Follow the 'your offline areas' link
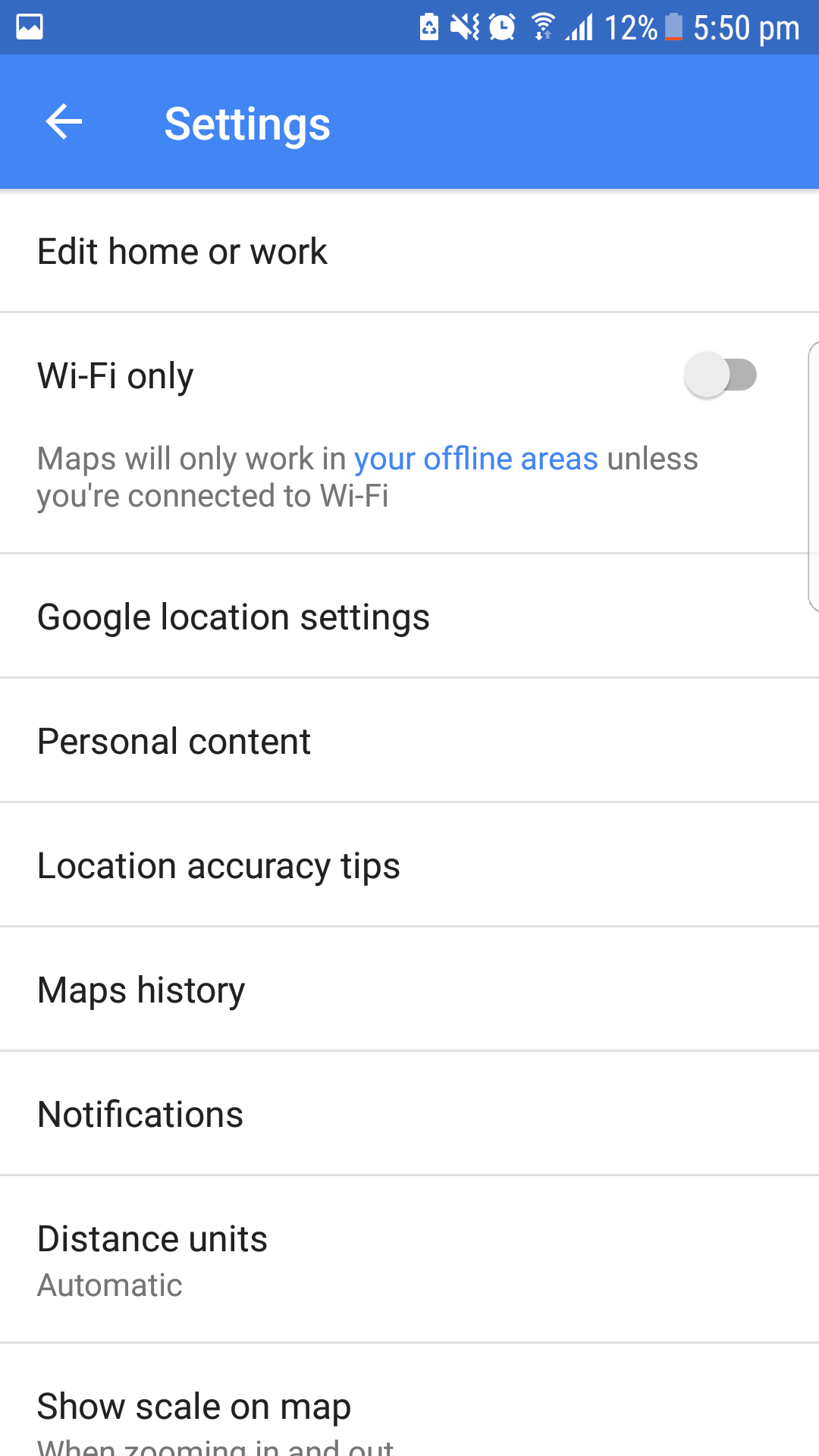Viewport: 819px width, 1456px height. tap(476, 459)
